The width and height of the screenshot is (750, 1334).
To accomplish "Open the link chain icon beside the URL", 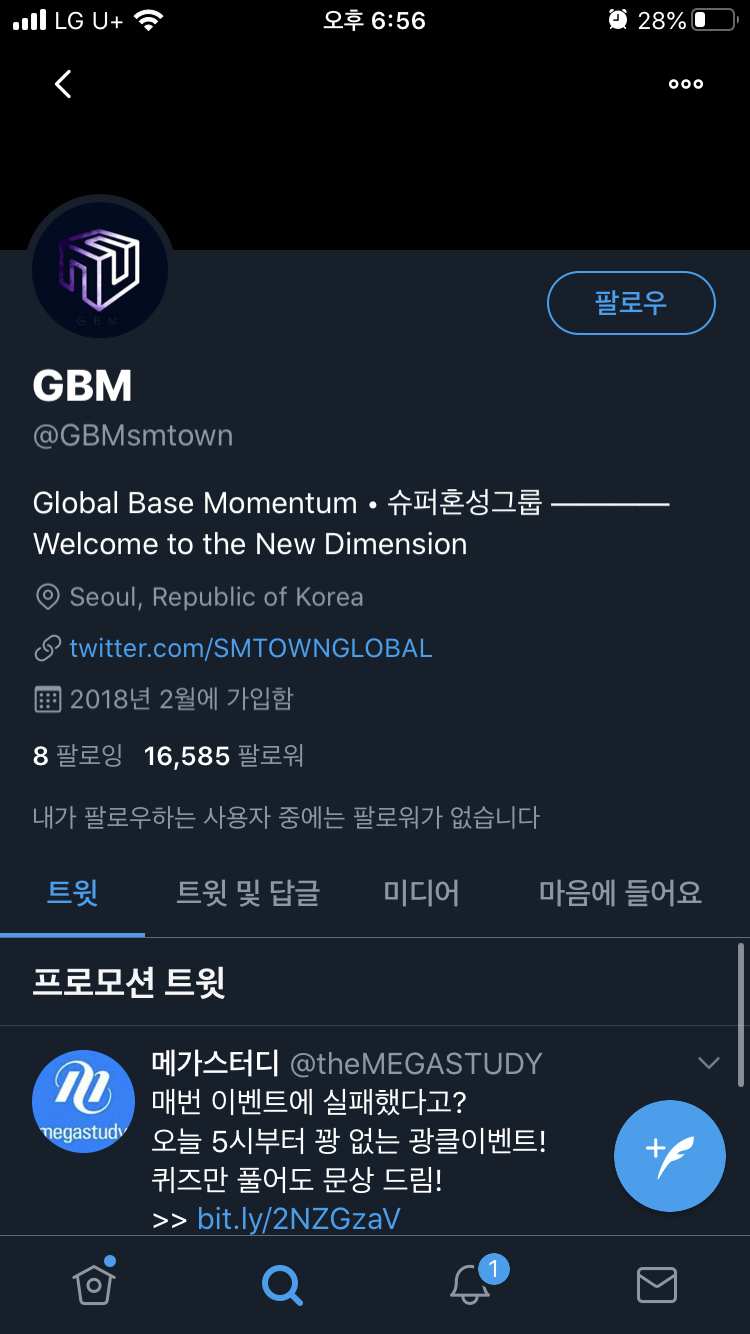I will pyautogui.click(x=46, y=648).
